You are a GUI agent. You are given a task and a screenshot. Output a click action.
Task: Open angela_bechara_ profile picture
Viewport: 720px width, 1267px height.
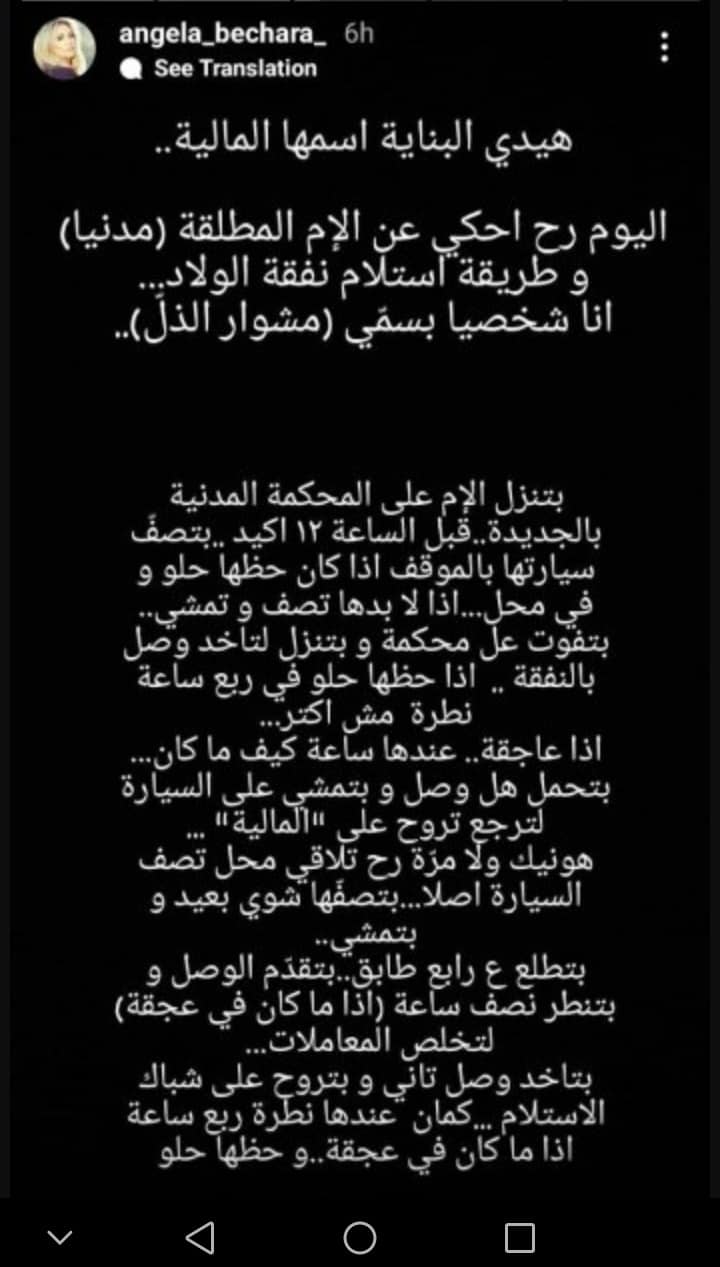(65, 48)
